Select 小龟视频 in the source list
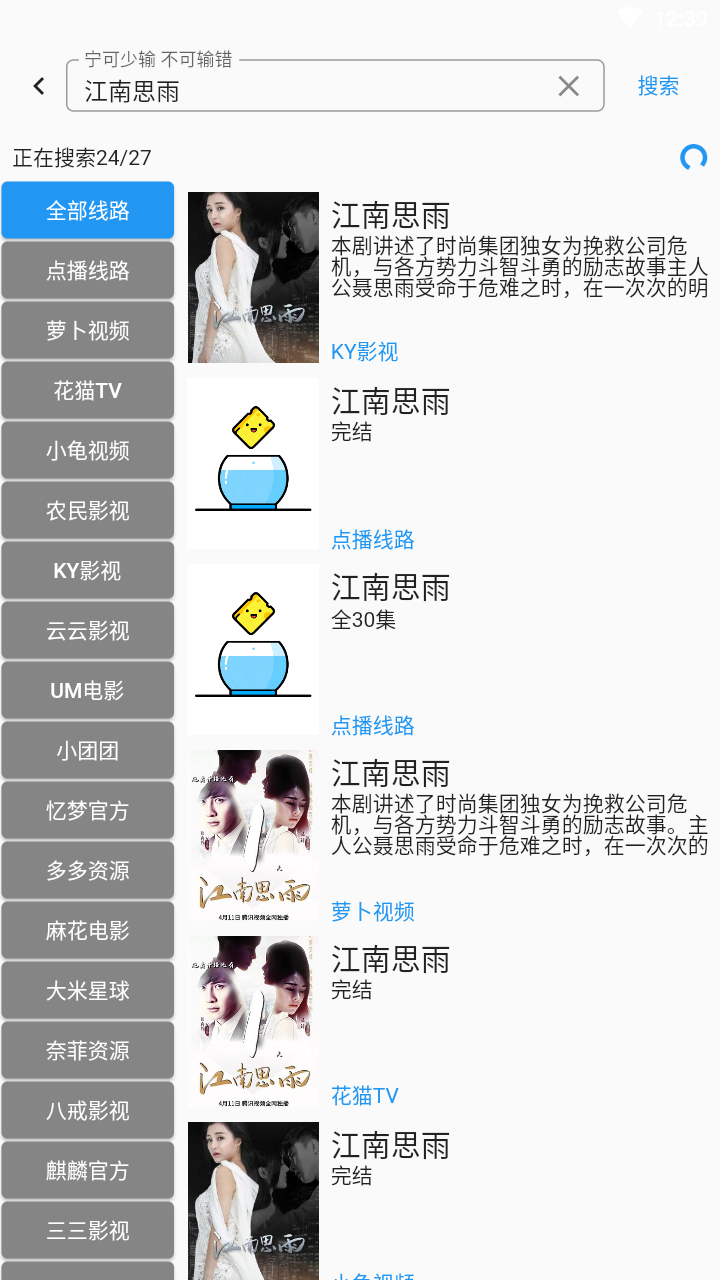Image resolution: width=720 pixels, height=1280 pixels. (88, 451)
